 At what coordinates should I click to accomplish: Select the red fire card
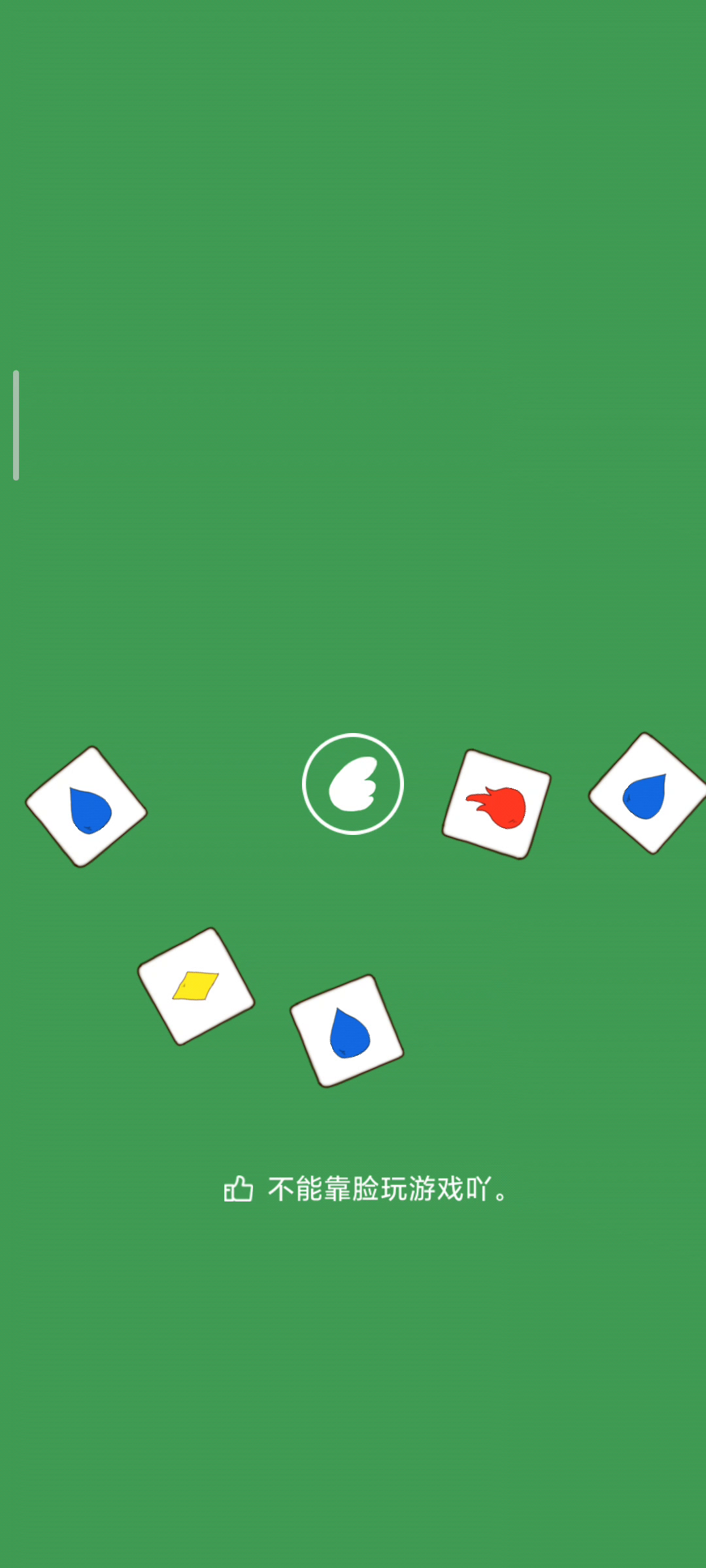pos(497,804)
